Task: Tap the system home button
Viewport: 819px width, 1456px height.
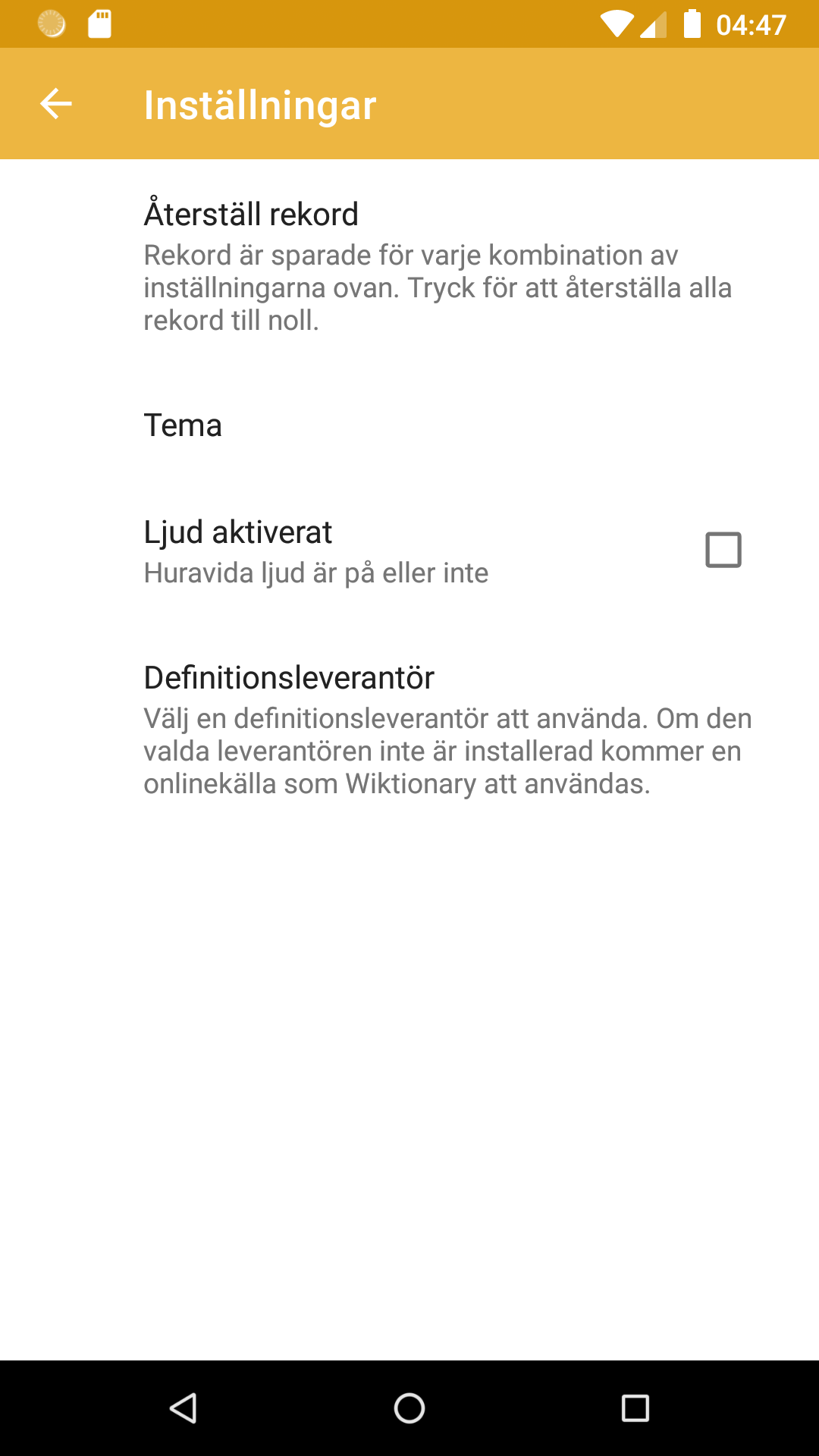Action: tap(409, 1408)
